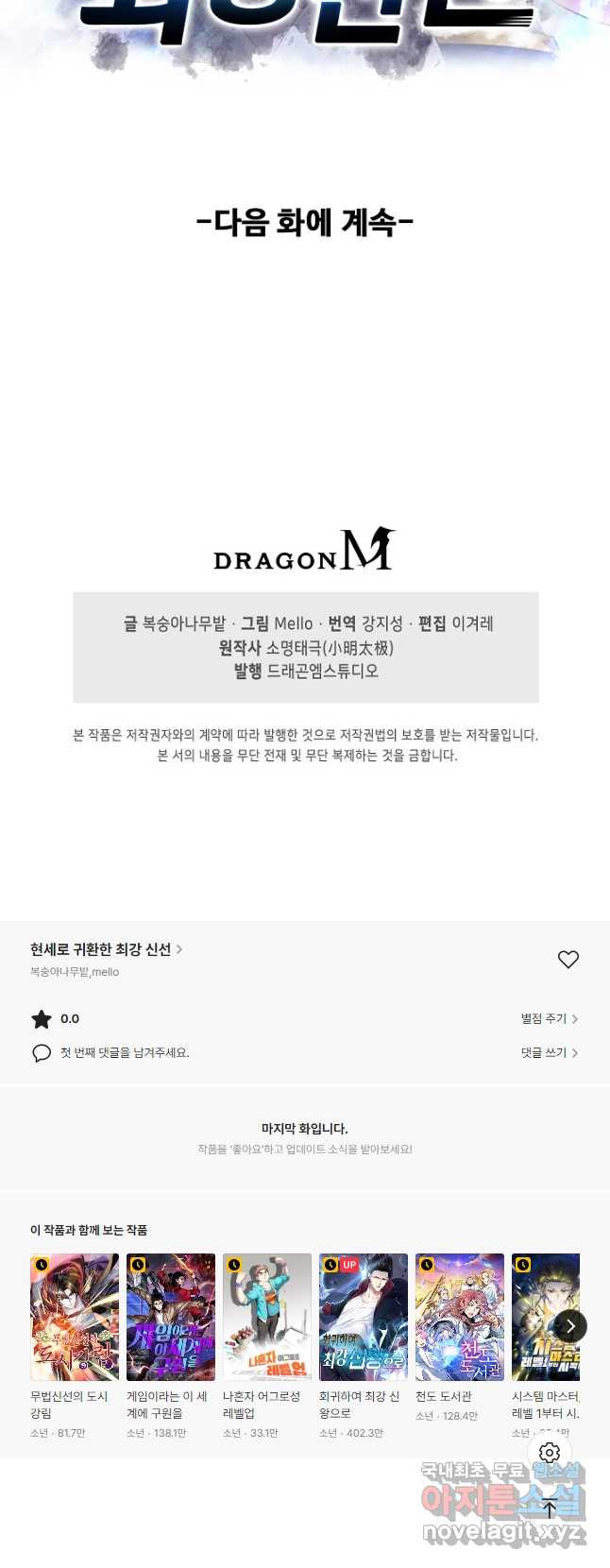Image resolution: width=610 pixels, height=1568 pixels.
Task: Like this webtoon with the heart icon
Action: click(568, 960)
